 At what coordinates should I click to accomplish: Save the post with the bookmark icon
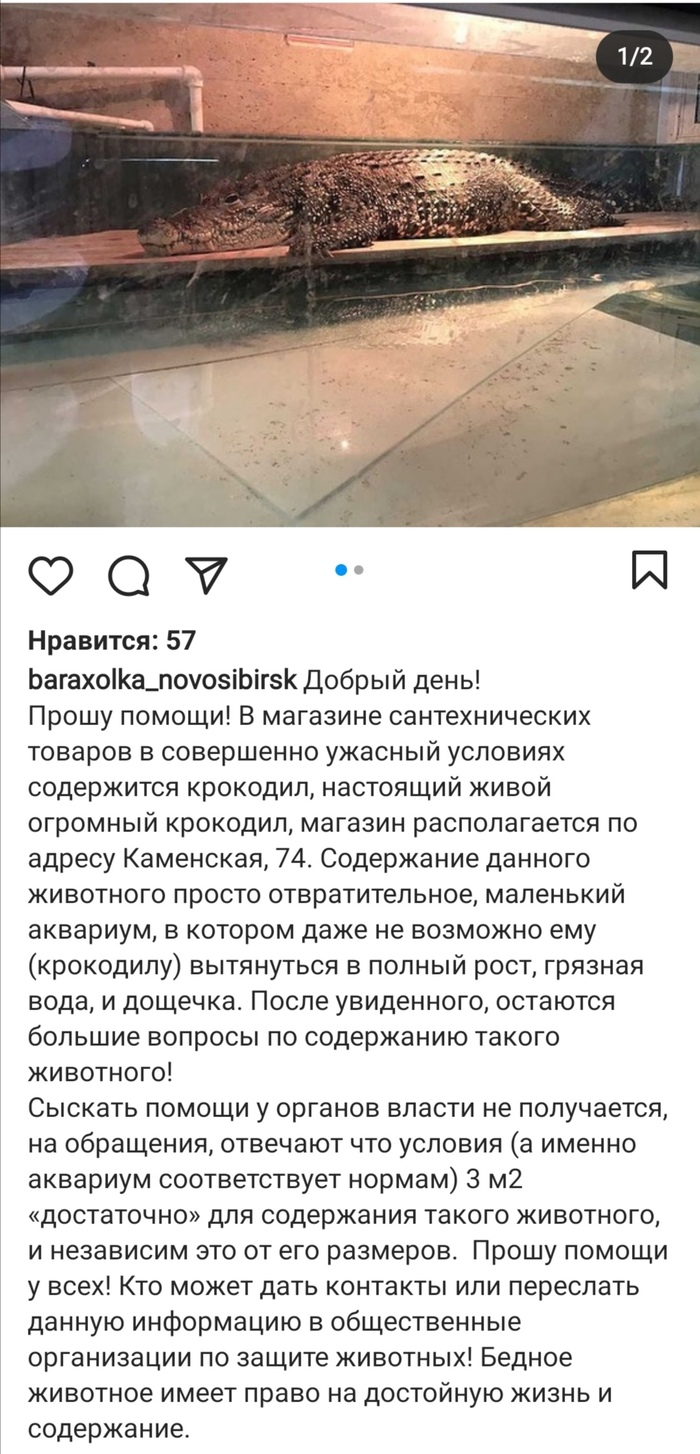649,570
